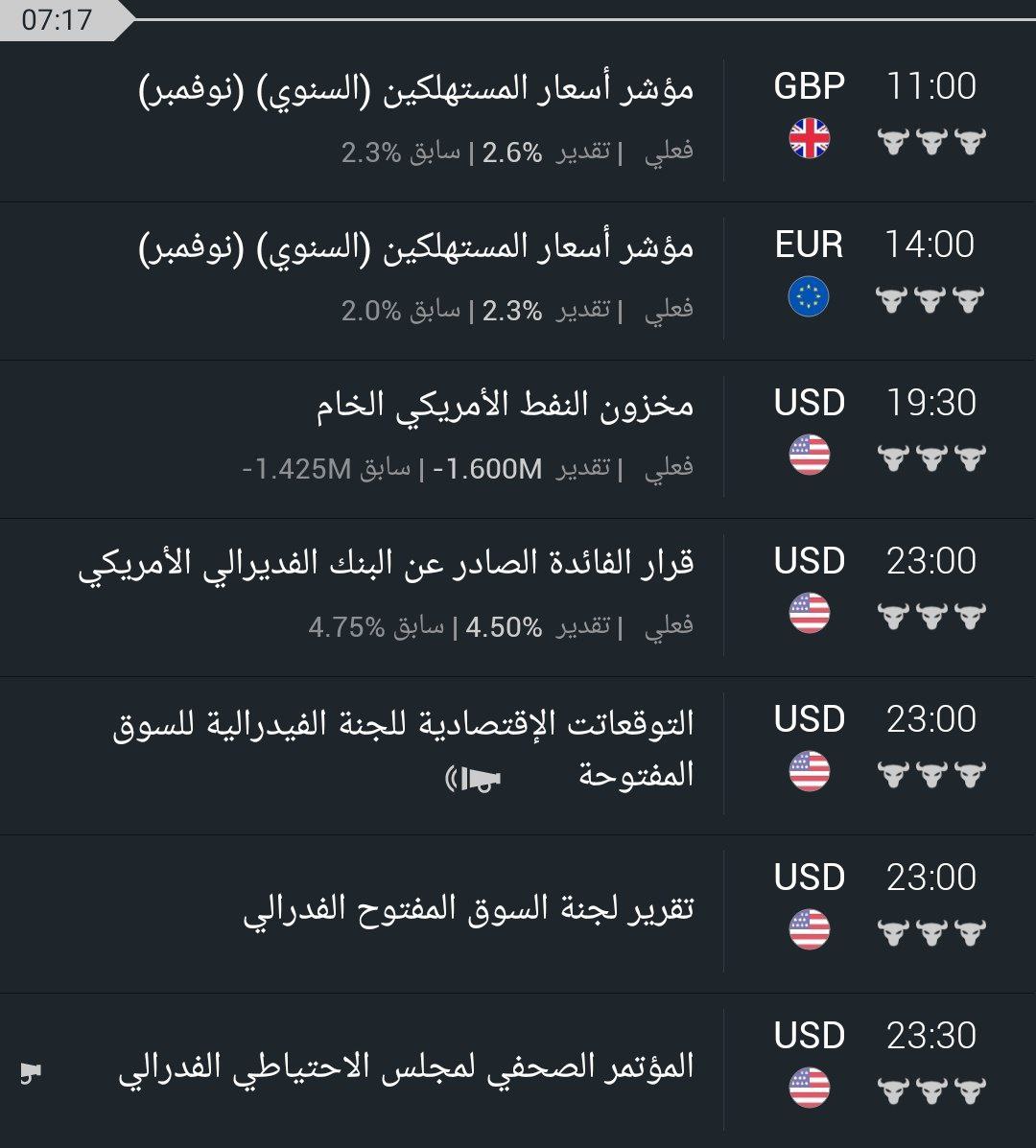
Task: View the US crude oil inventories event
Action: coord(506,406)
